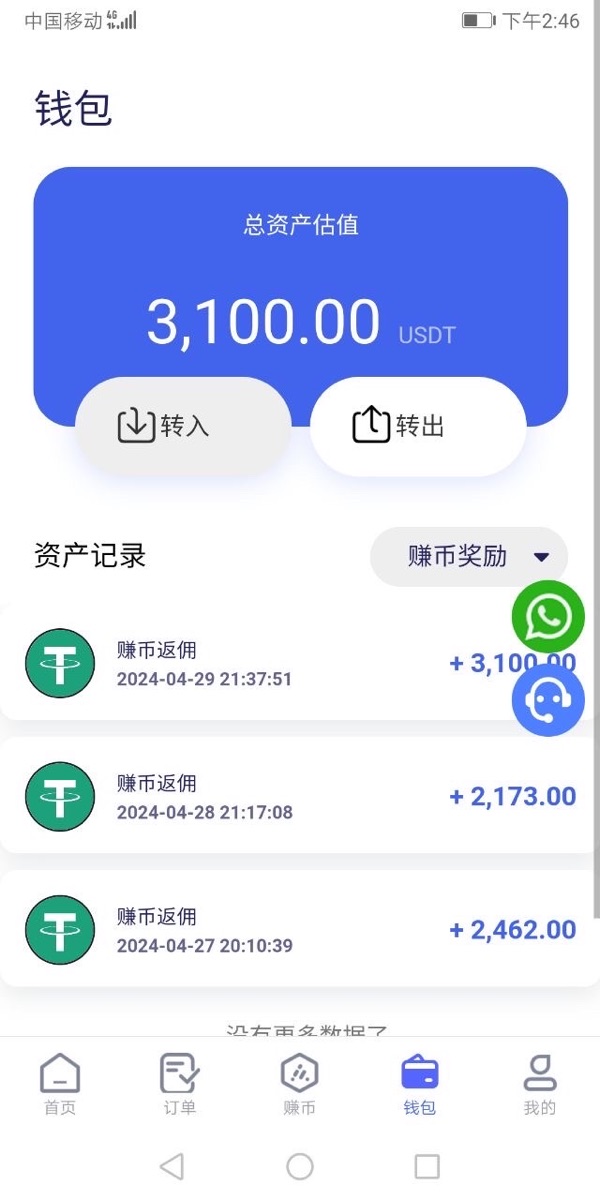
Task: Open the 2024-04-27 赚币返佣 record
Action: pyautogui.click(x=300, y=929)
